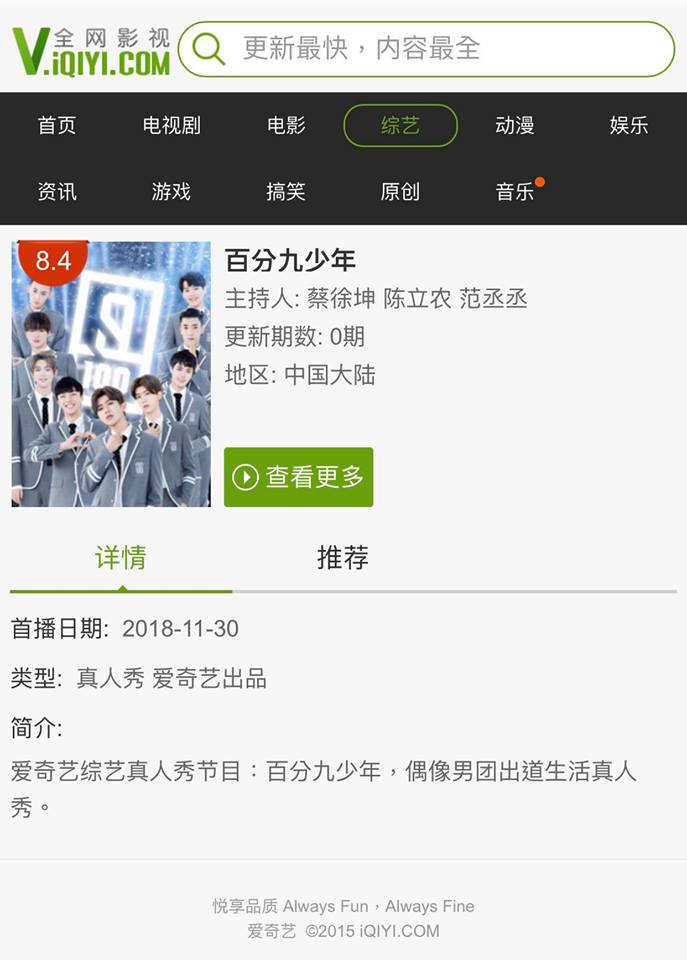Tap the 查看更多 button

point(299,477)
